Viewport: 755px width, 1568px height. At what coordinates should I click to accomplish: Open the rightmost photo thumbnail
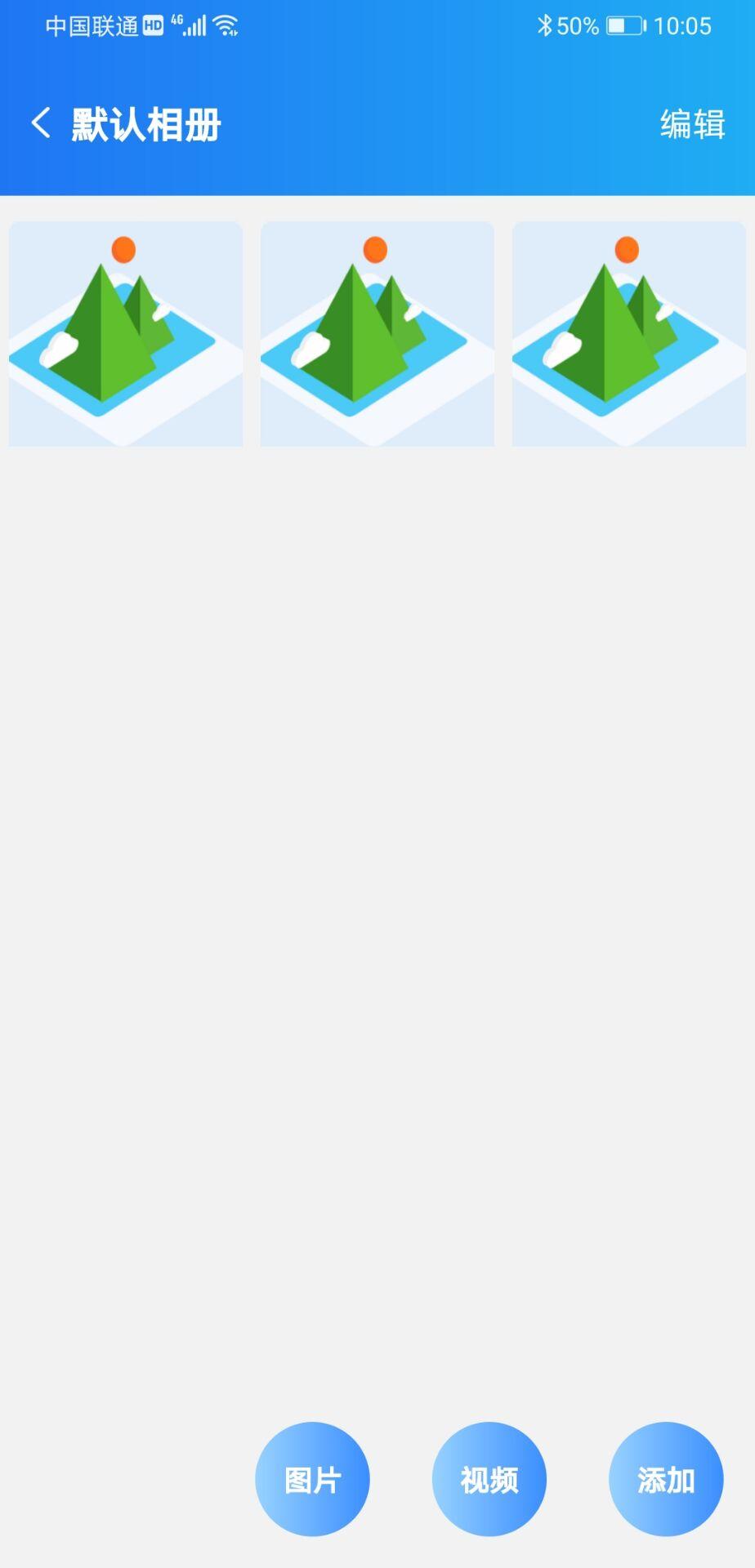628,334
